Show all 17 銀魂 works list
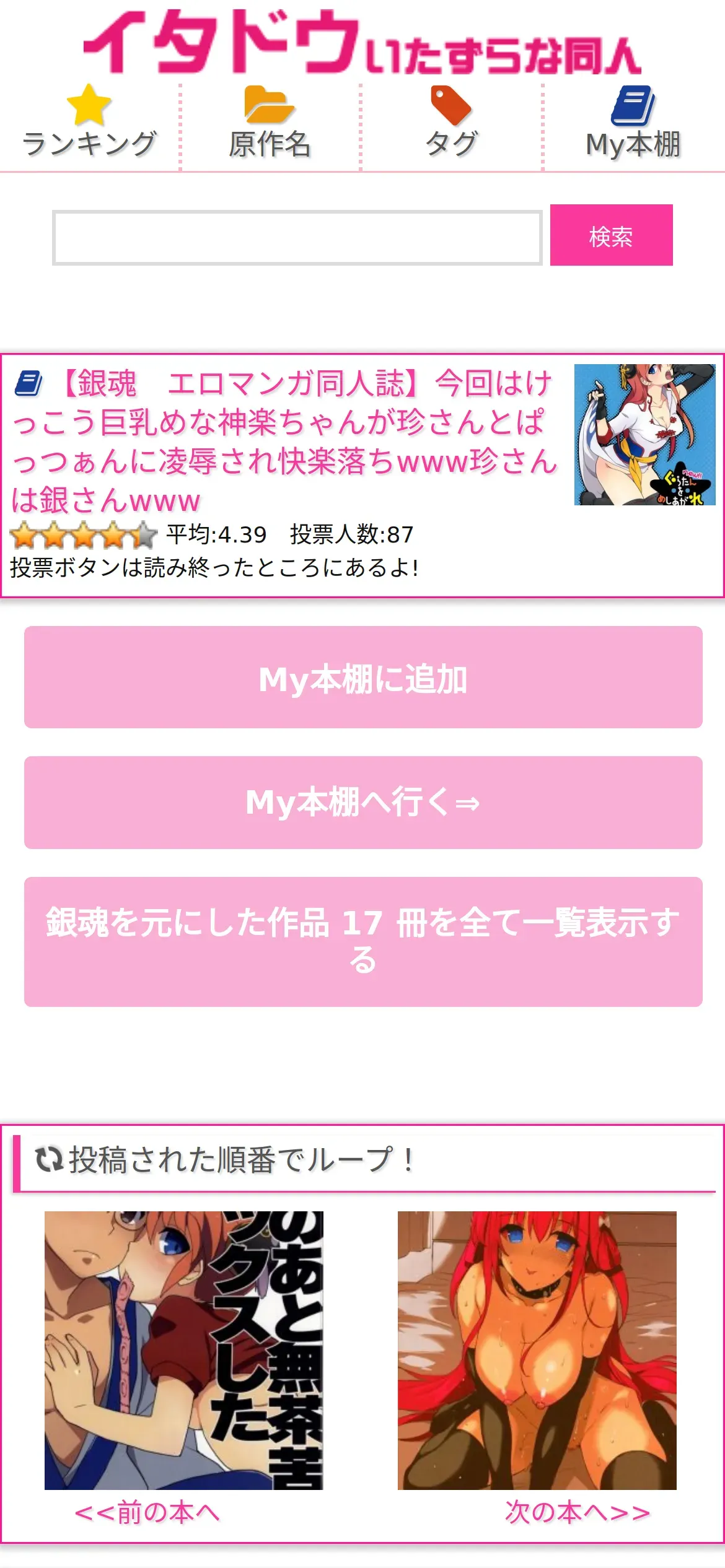725x1568 pixels. tap(363, 941)
